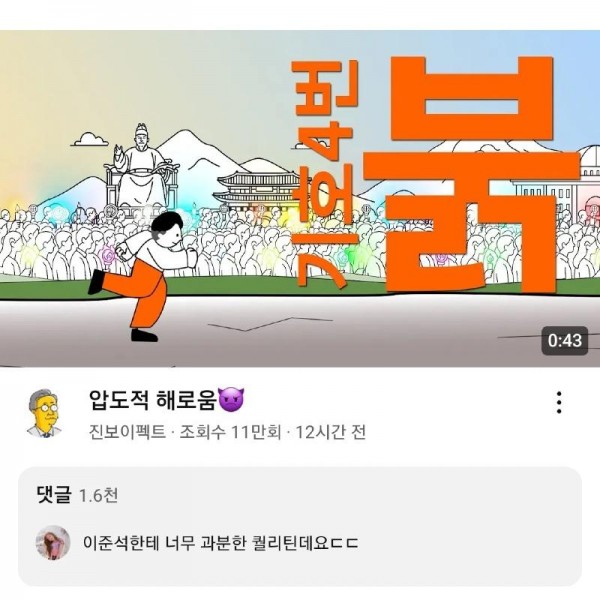600x600 pixels.
Task: Play the 0:43 video thumbnail
Action: point(300,200)
